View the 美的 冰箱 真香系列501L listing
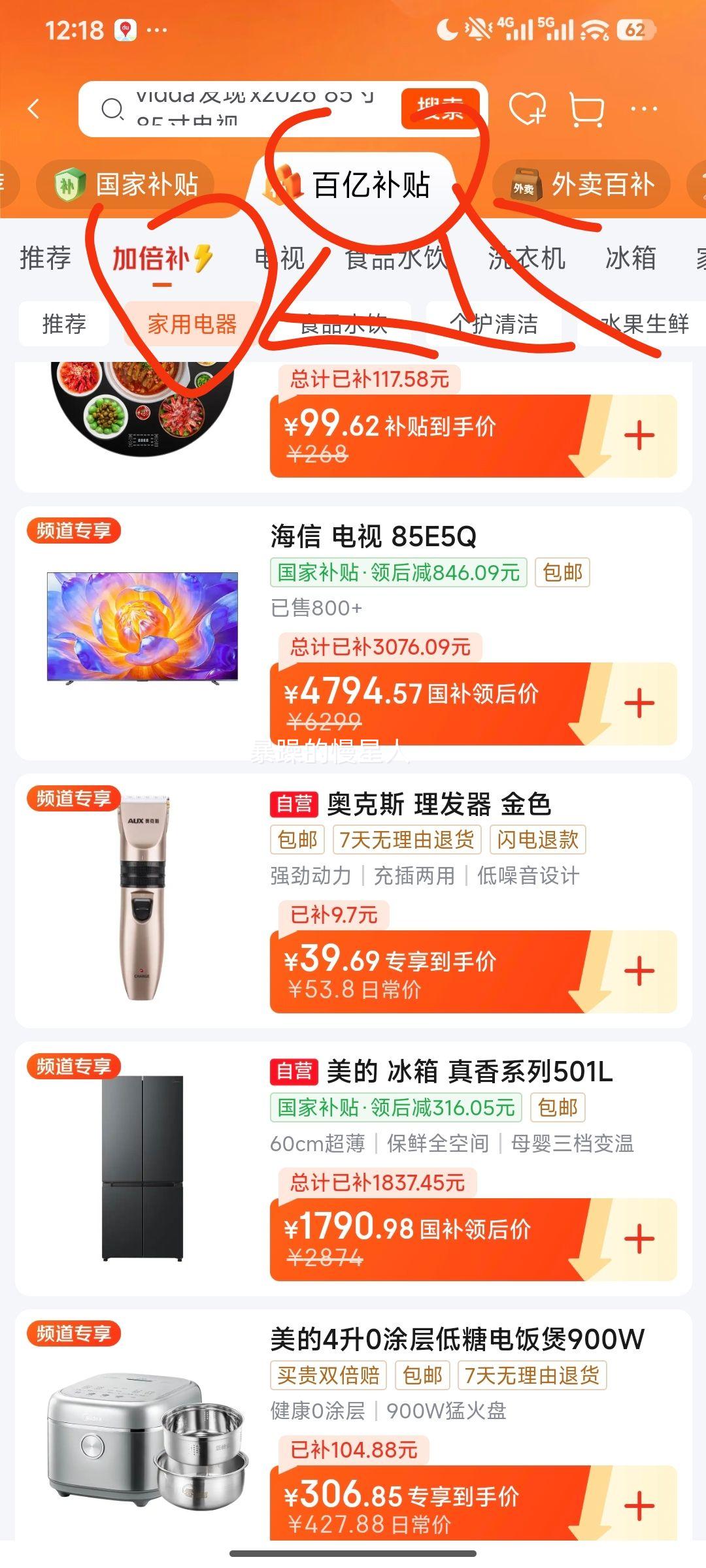This screenshot has height=1568, width=706. [469, 1072]
